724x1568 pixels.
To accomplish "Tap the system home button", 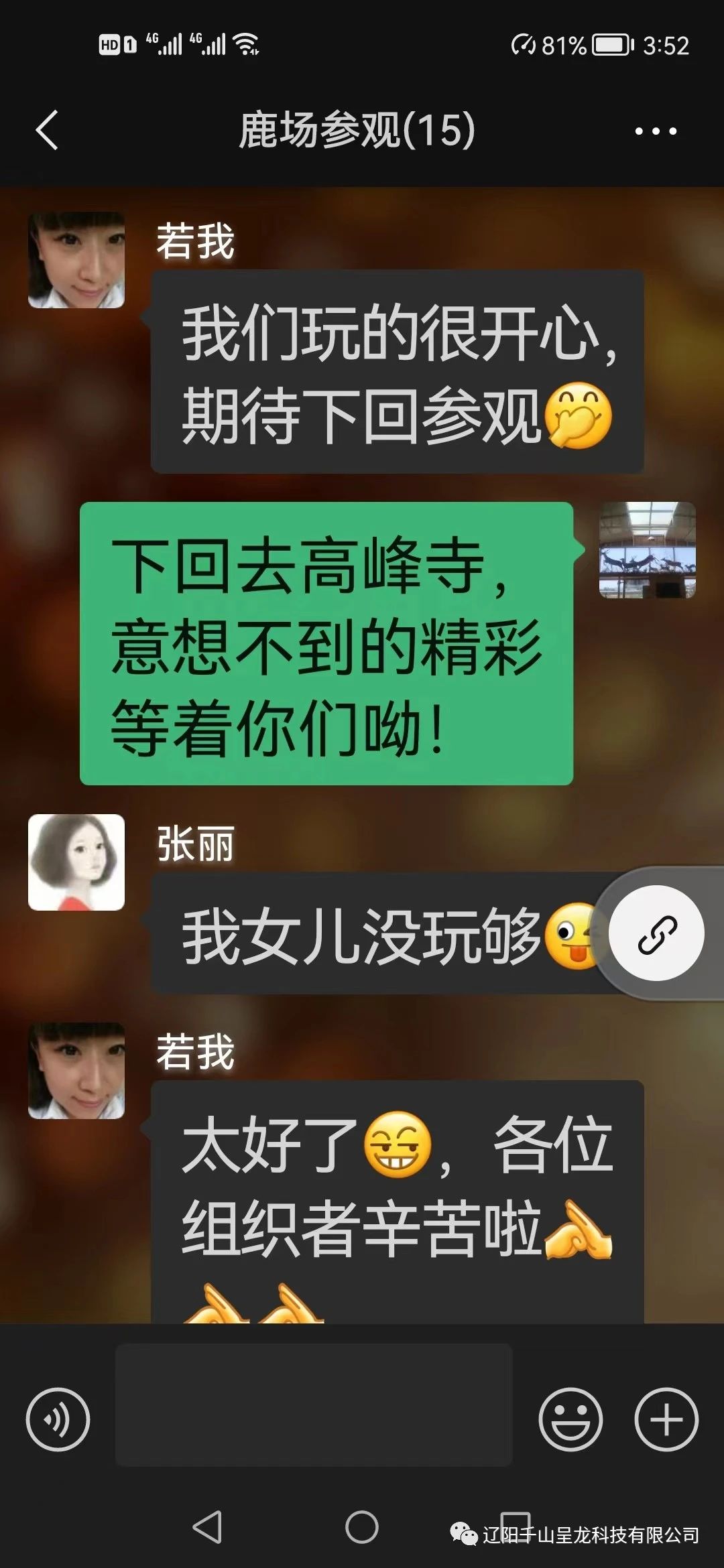I will point(362,1527).
